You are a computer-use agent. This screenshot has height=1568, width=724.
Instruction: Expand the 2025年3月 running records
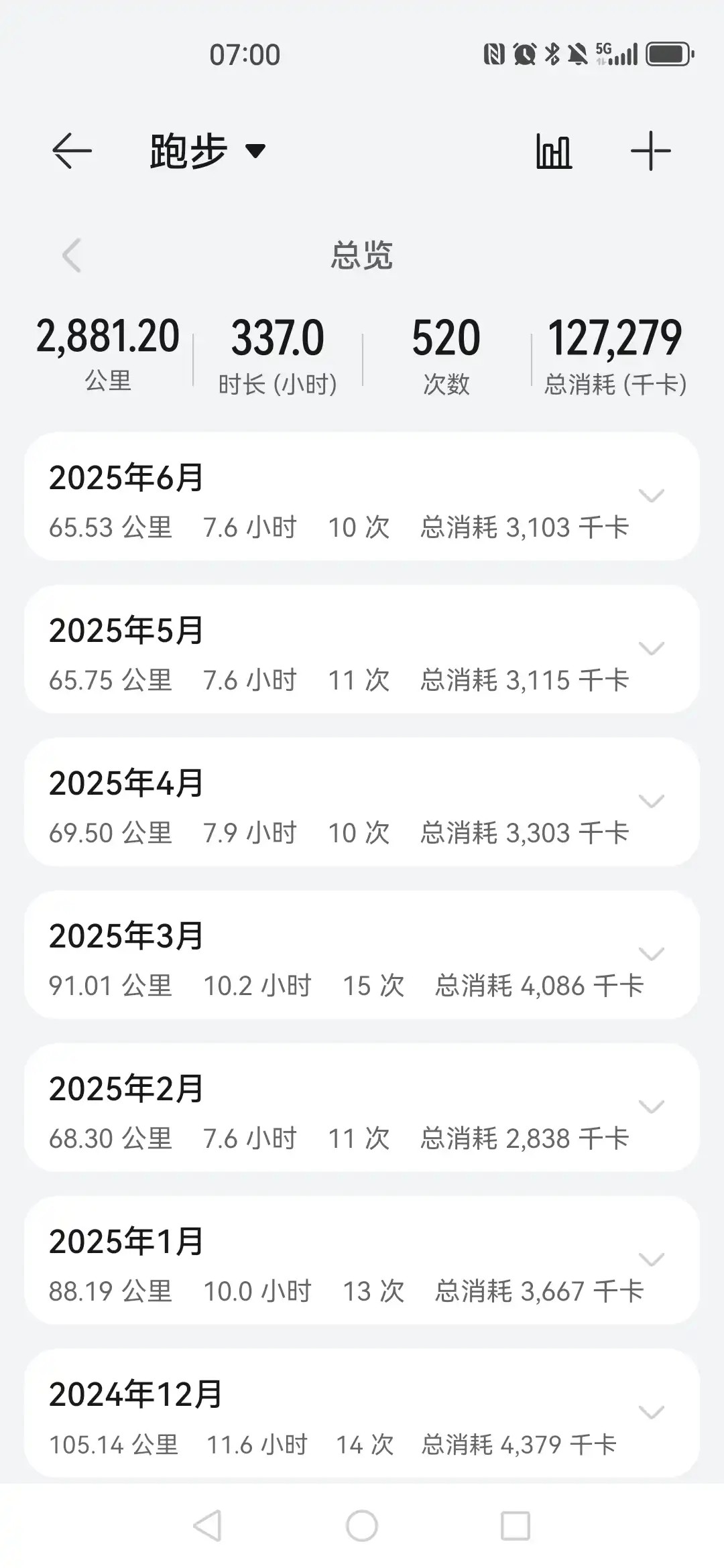(651, 954)
